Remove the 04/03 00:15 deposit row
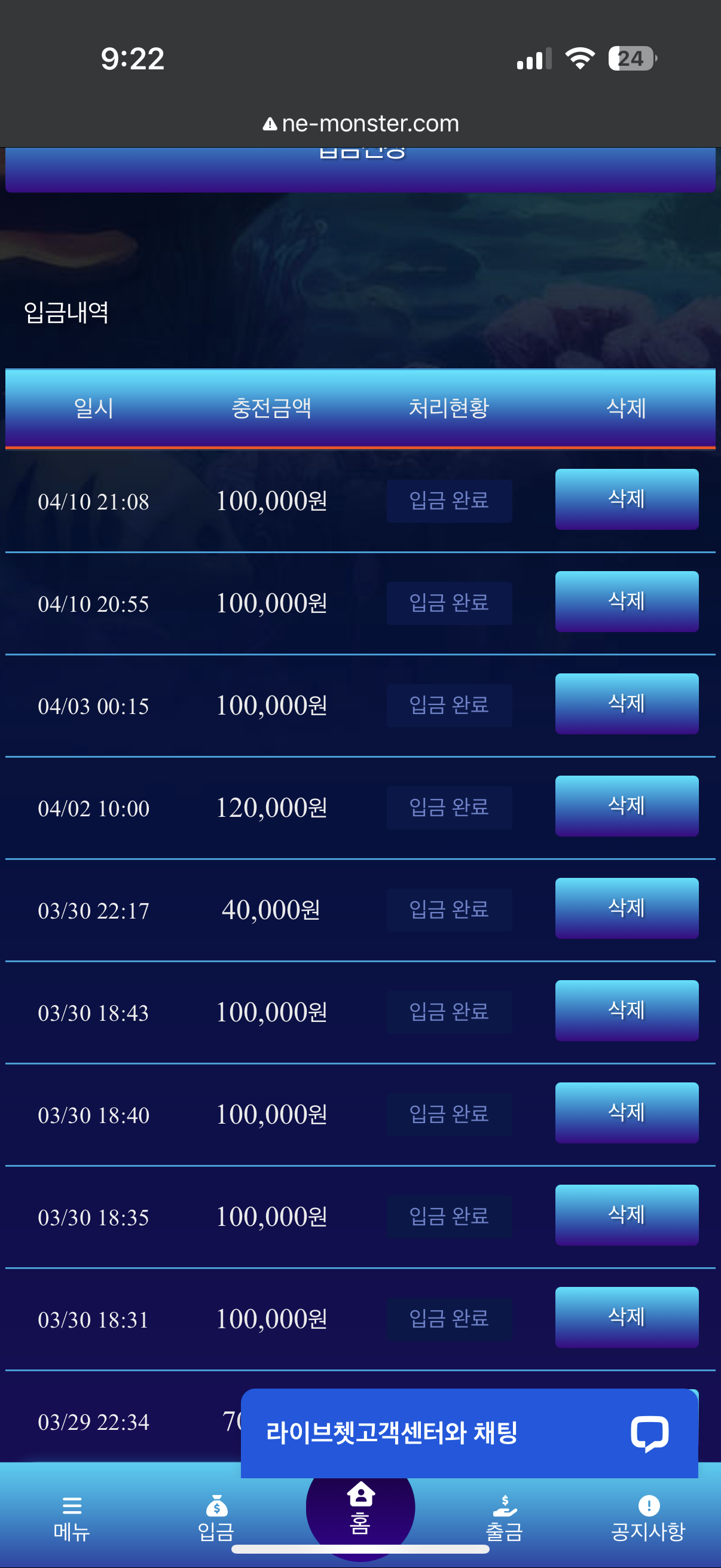The width and height of the screenshot is (721, 1568). 626,704
